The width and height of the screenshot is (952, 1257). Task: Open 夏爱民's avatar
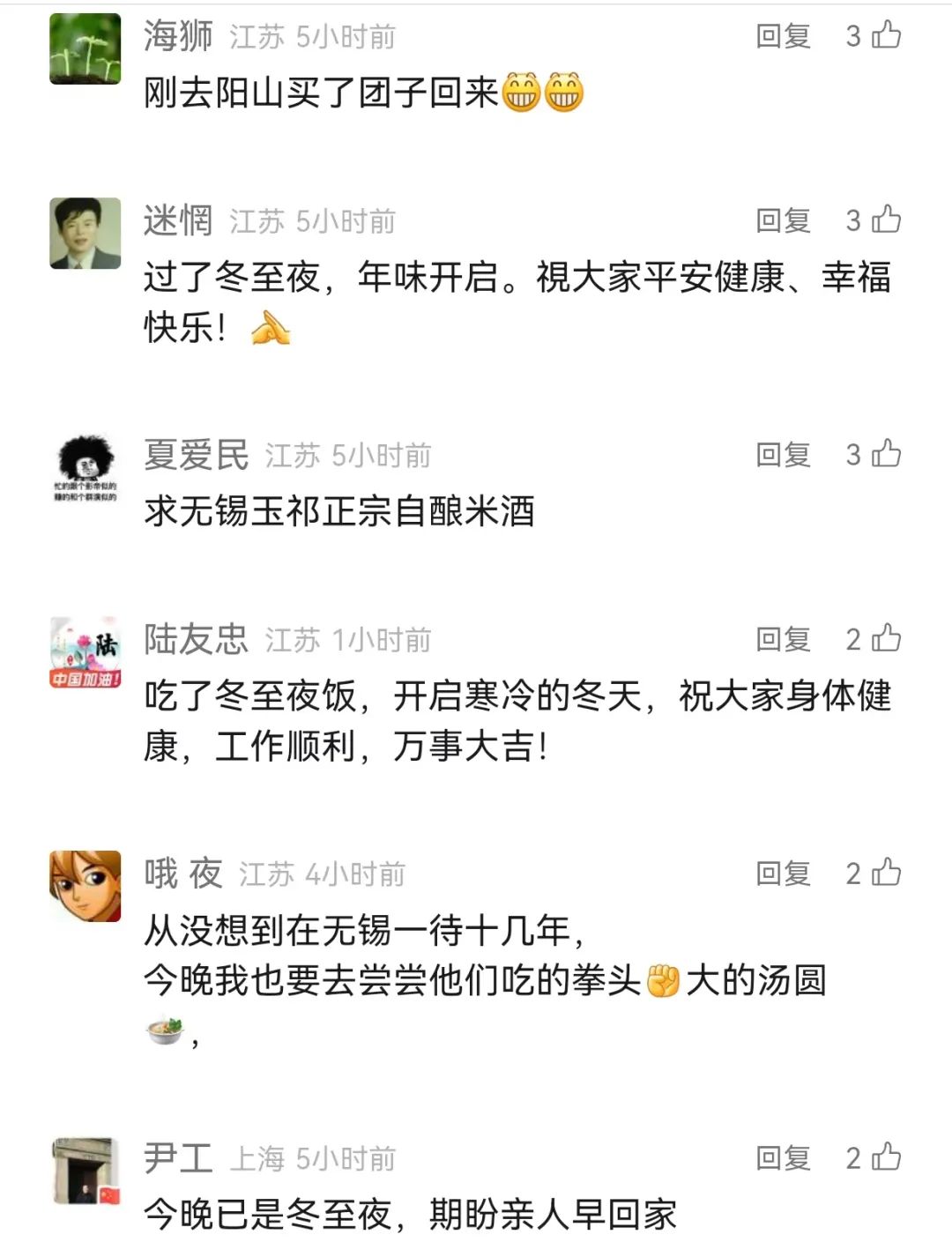(85, 469)
